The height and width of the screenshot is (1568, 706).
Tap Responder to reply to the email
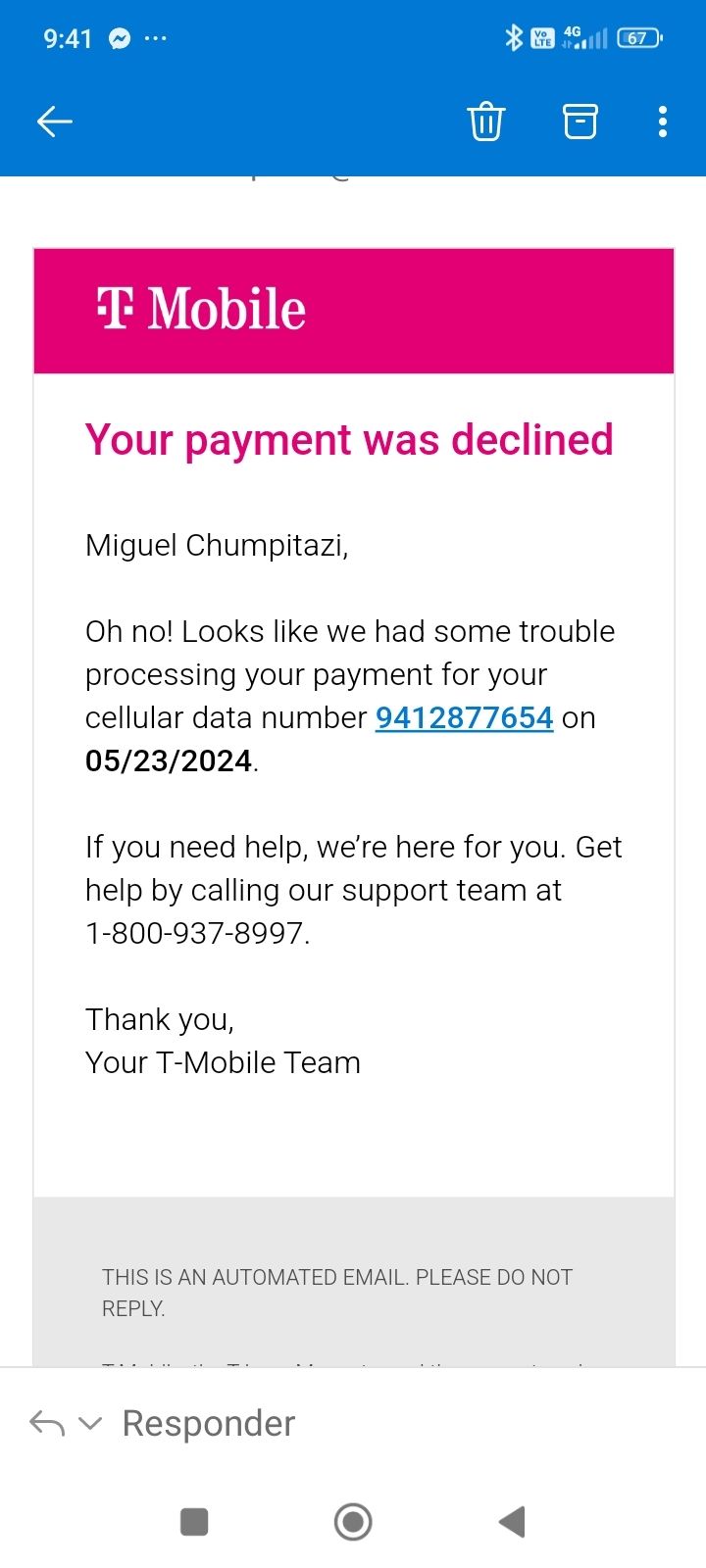tap(208, 1423)
